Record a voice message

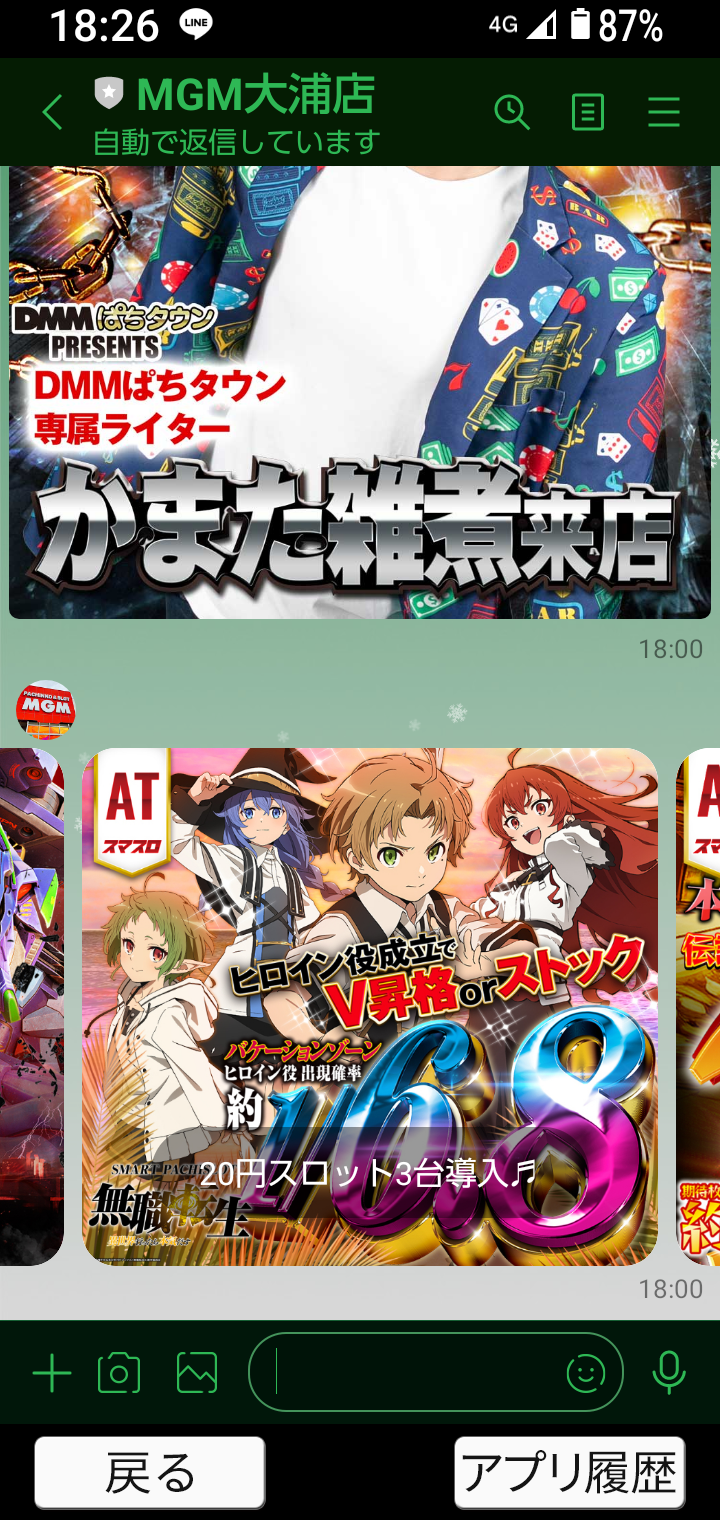tap(668, 1373)
